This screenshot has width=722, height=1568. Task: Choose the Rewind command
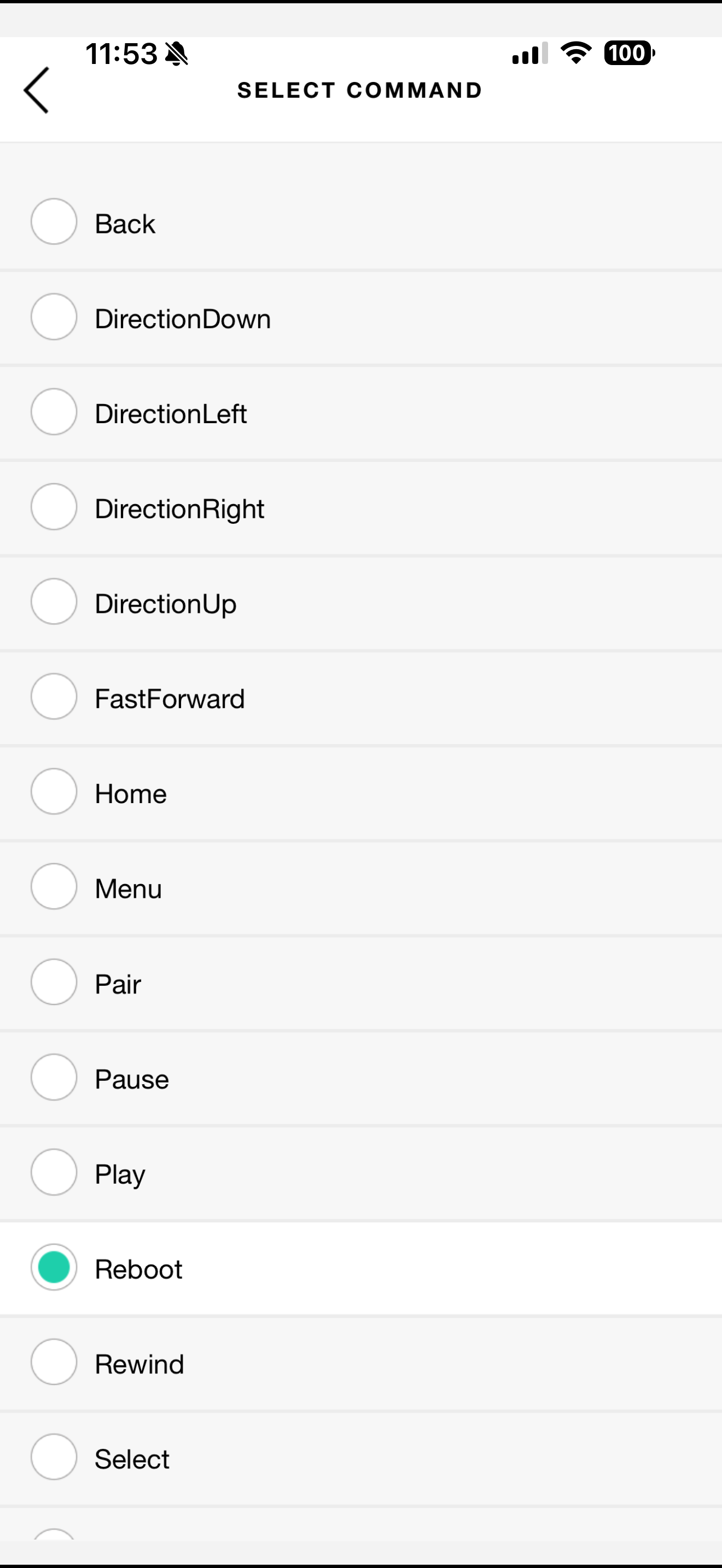54,1362
